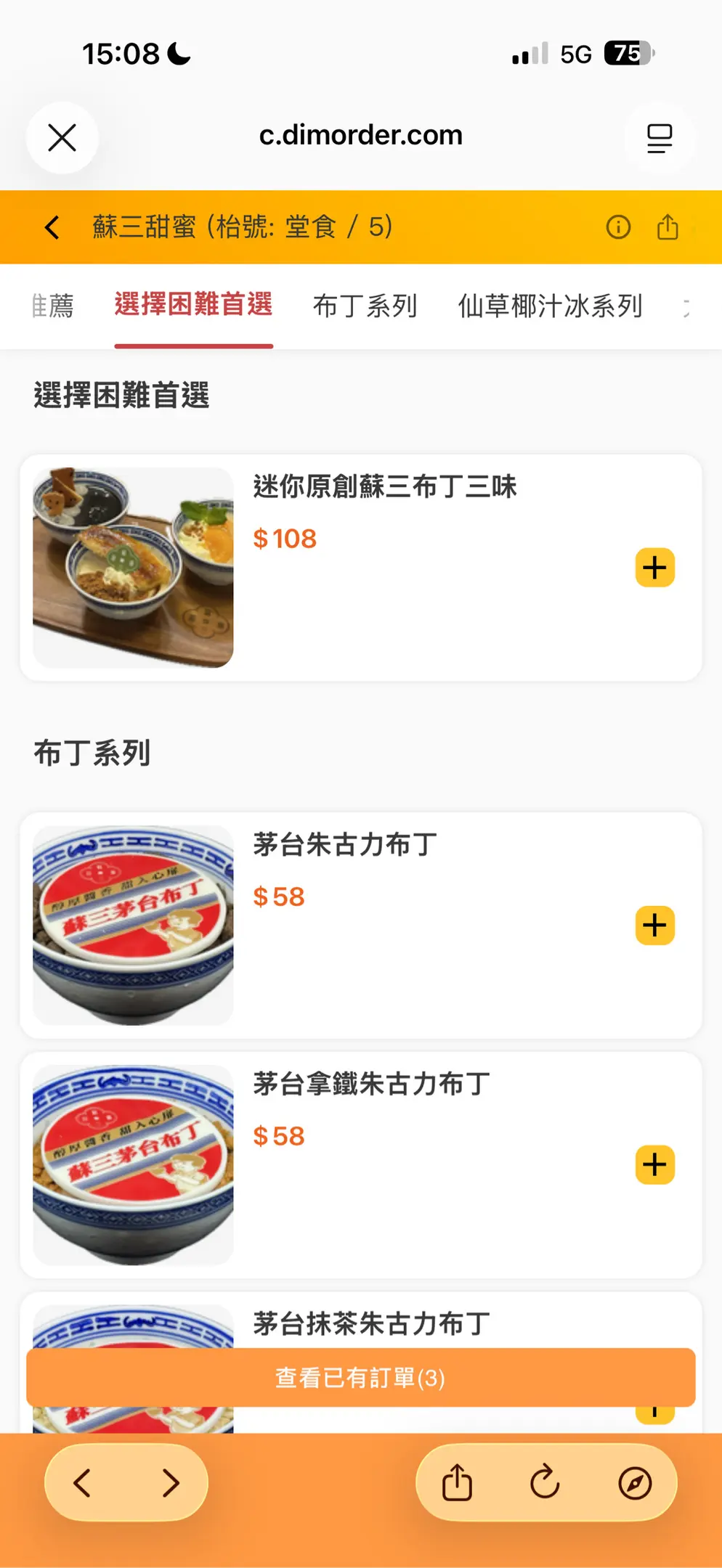This screenshot has width=722, height=1568.
Task: Switch to the 布丁系列 tab
Action: pyautogui.click(x=365, y=306)
